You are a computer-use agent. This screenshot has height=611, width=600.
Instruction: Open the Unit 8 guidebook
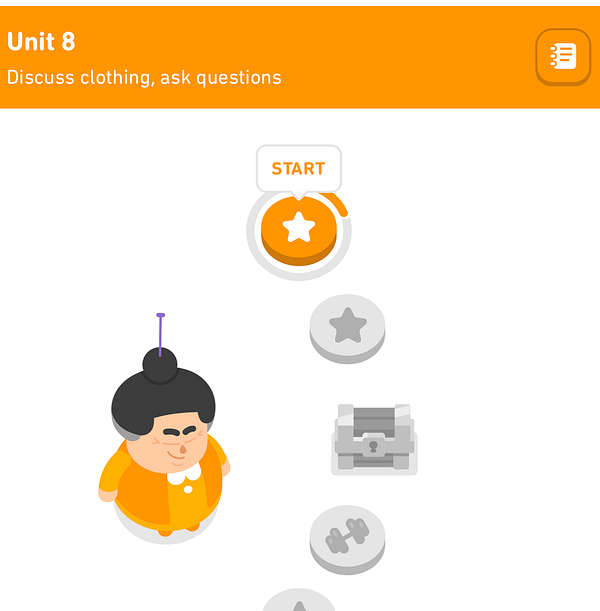click(563, 56)
